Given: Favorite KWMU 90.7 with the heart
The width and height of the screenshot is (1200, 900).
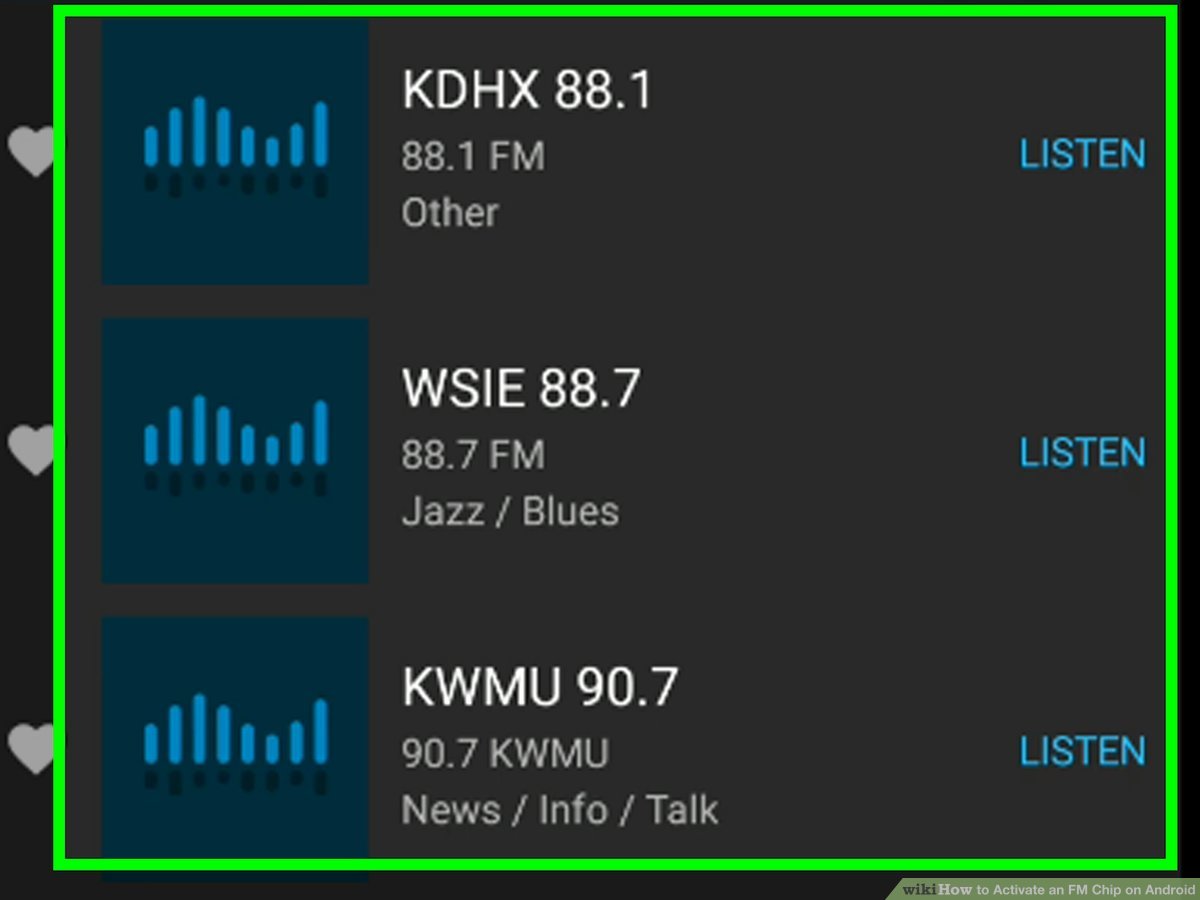Looking at the screenshot, I should click(x=32, y=749).
